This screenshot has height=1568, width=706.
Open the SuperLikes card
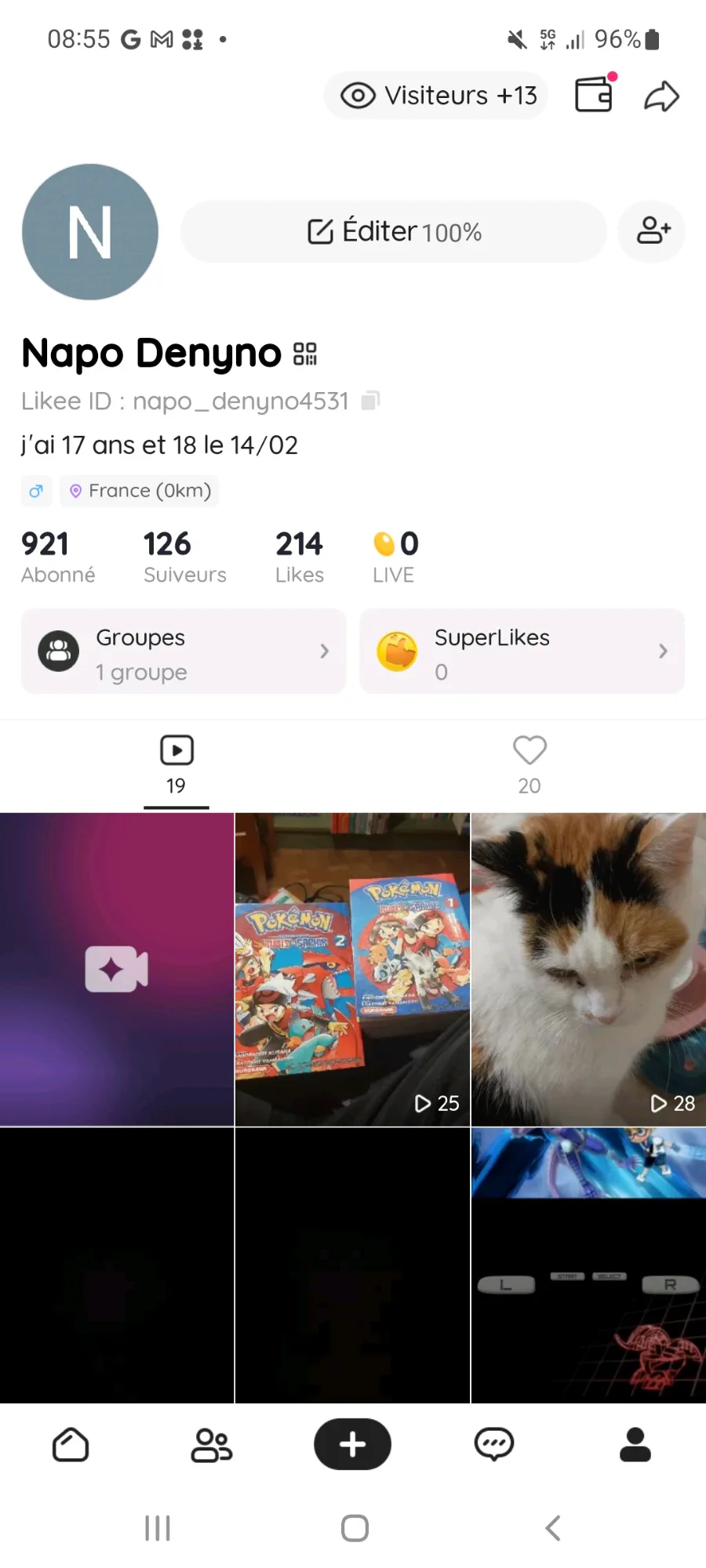(x=522, y=652)
